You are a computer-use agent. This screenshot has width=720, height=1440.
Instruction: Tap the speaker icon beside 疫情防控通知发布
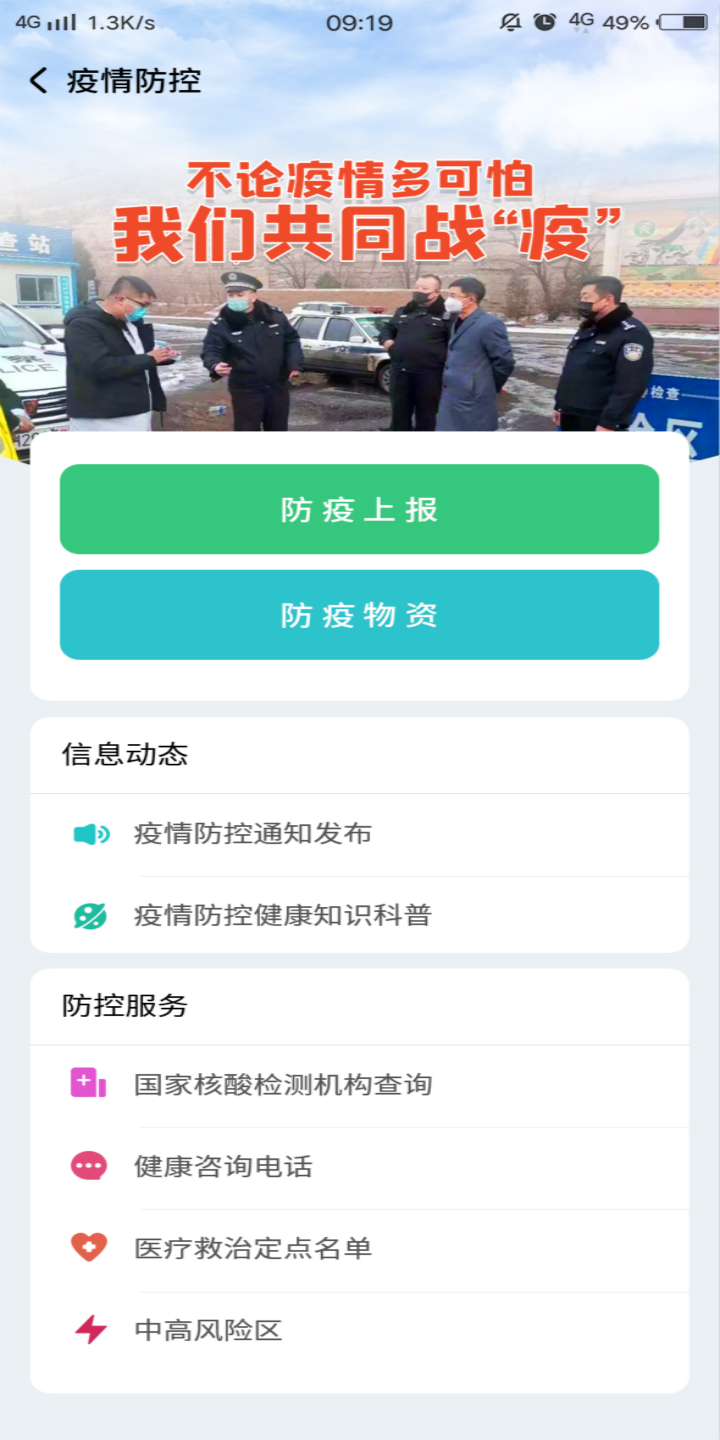(92, 834)
